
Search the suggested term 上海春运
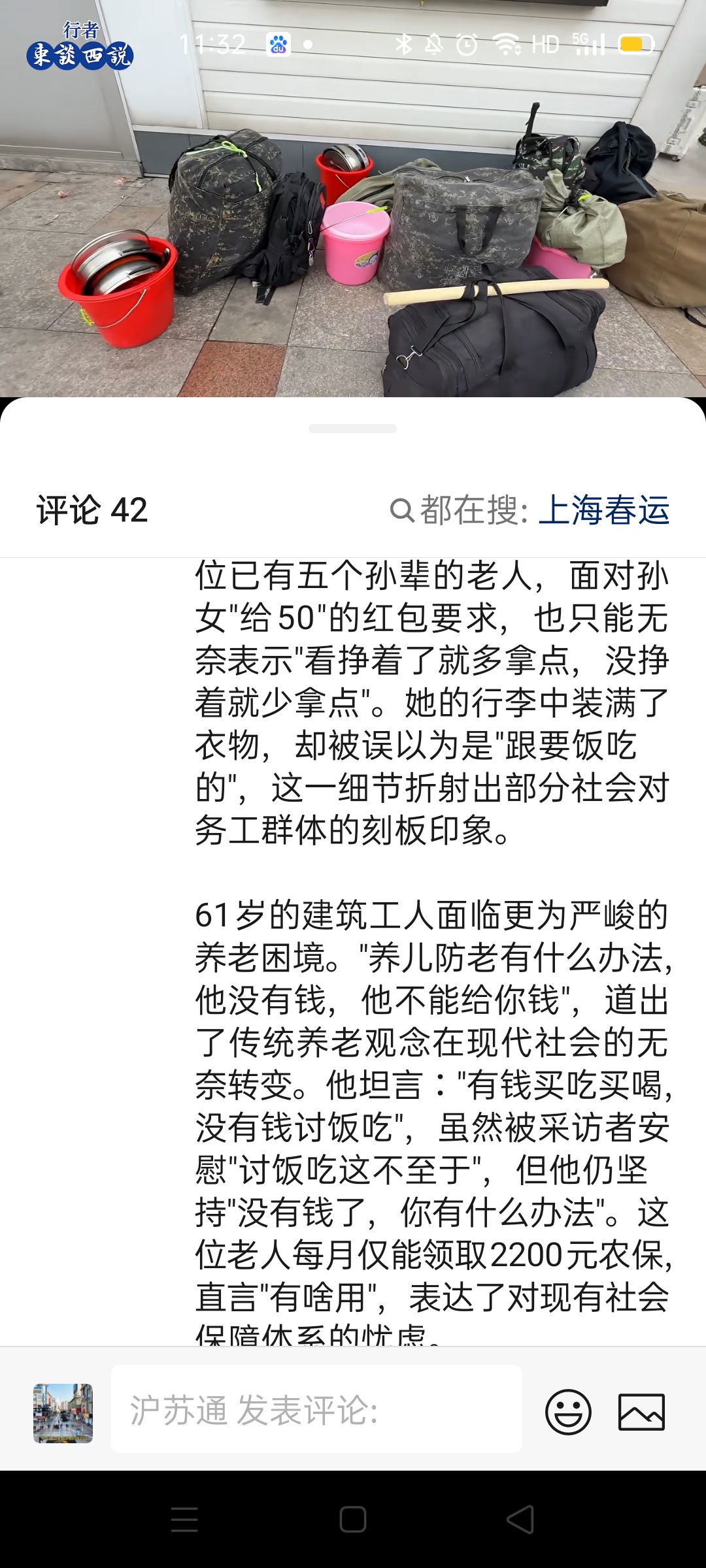click(x=603, y=510)
